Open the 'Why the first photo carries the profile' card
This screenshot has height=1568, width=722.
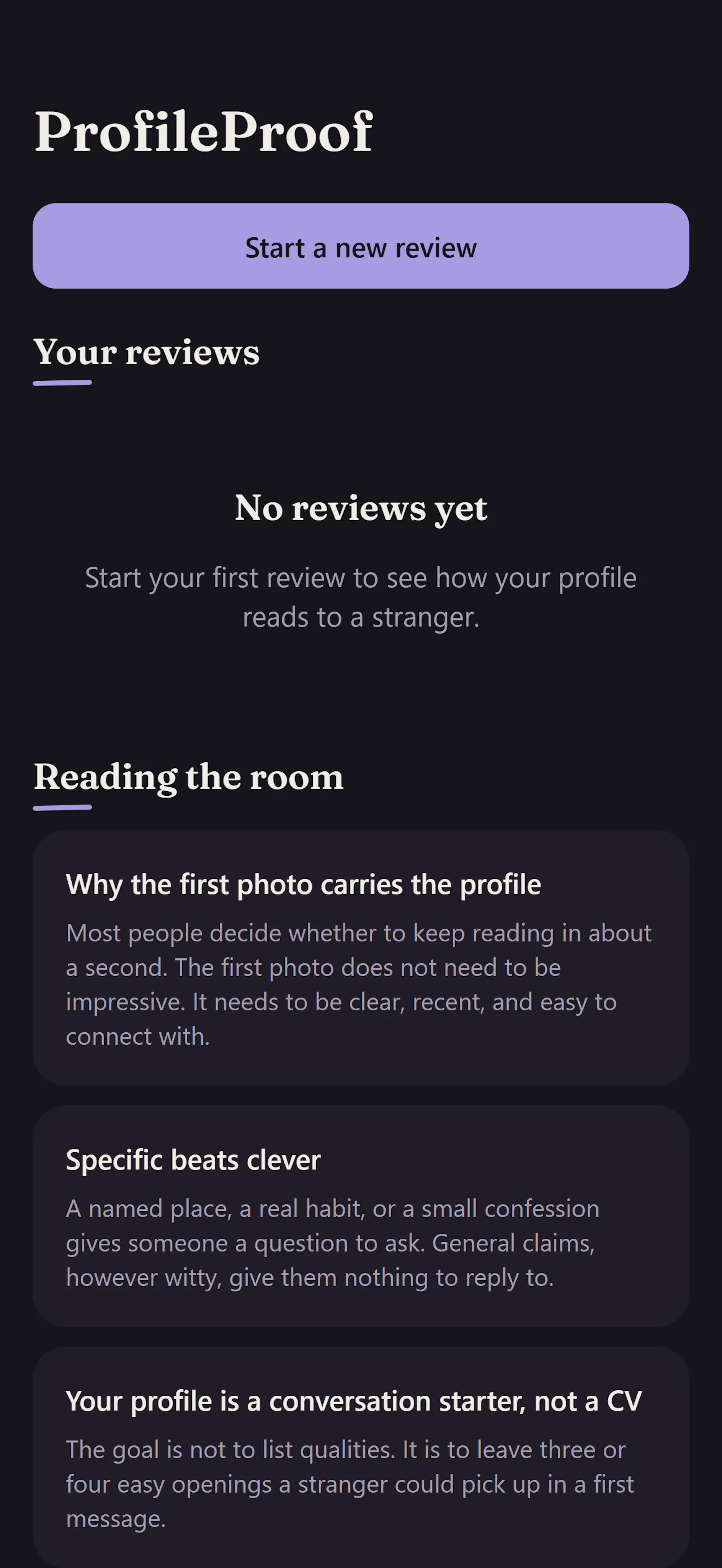[x=361, y=958]
